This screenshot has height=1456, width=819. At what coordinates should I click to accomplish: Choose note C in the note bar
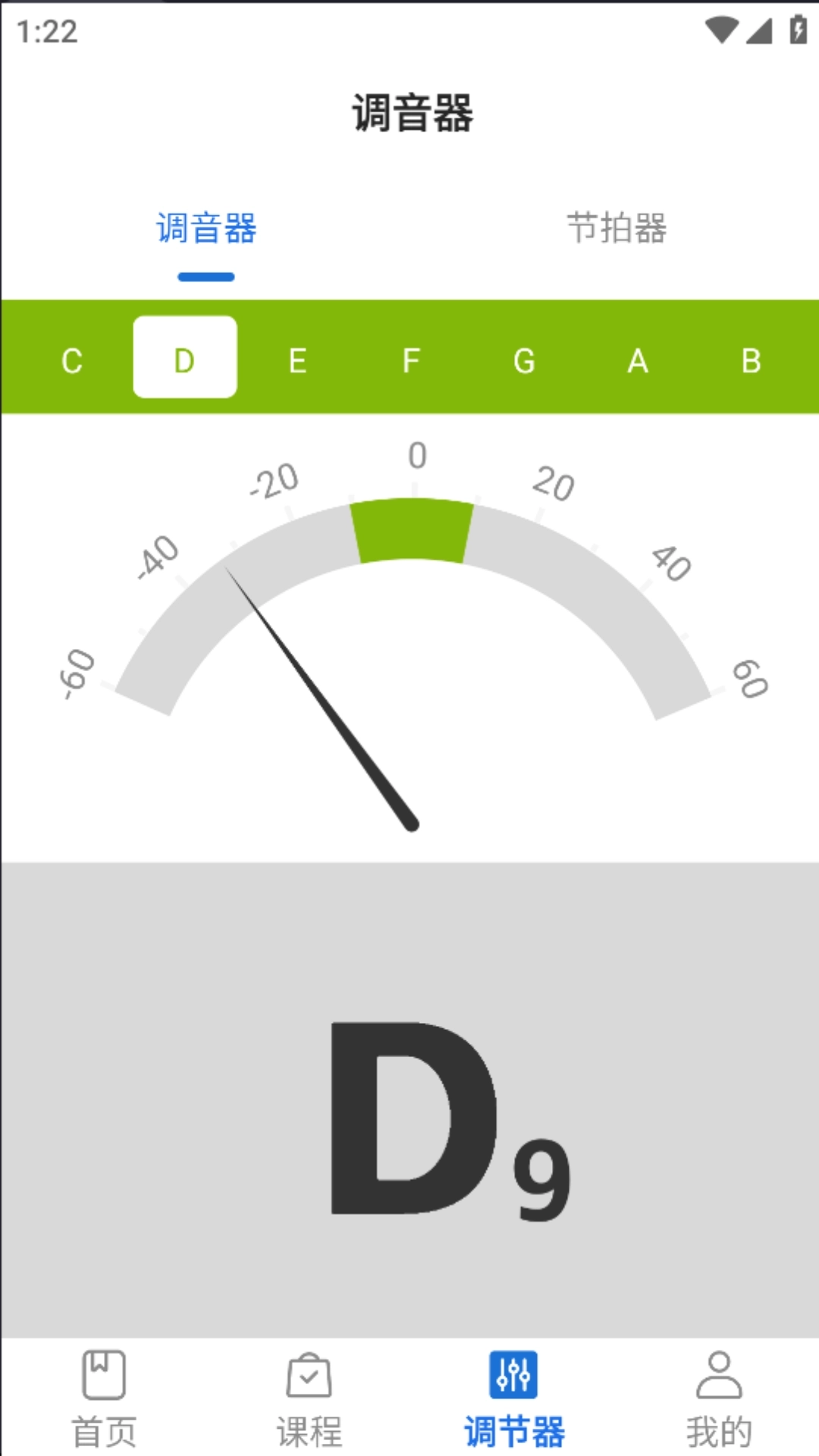(72, 361)
